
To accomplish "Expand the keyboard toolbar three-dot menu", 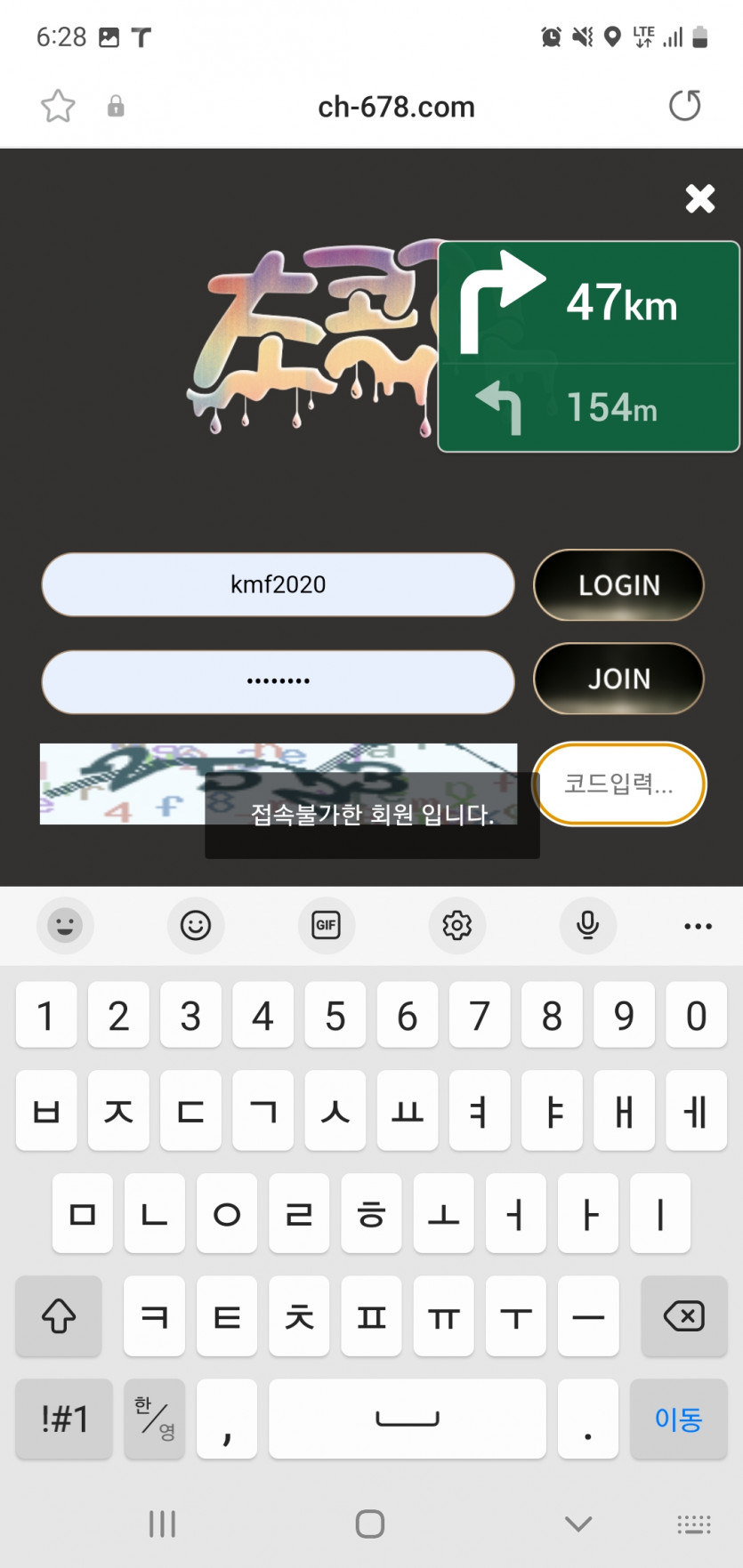I will [698, 926].
